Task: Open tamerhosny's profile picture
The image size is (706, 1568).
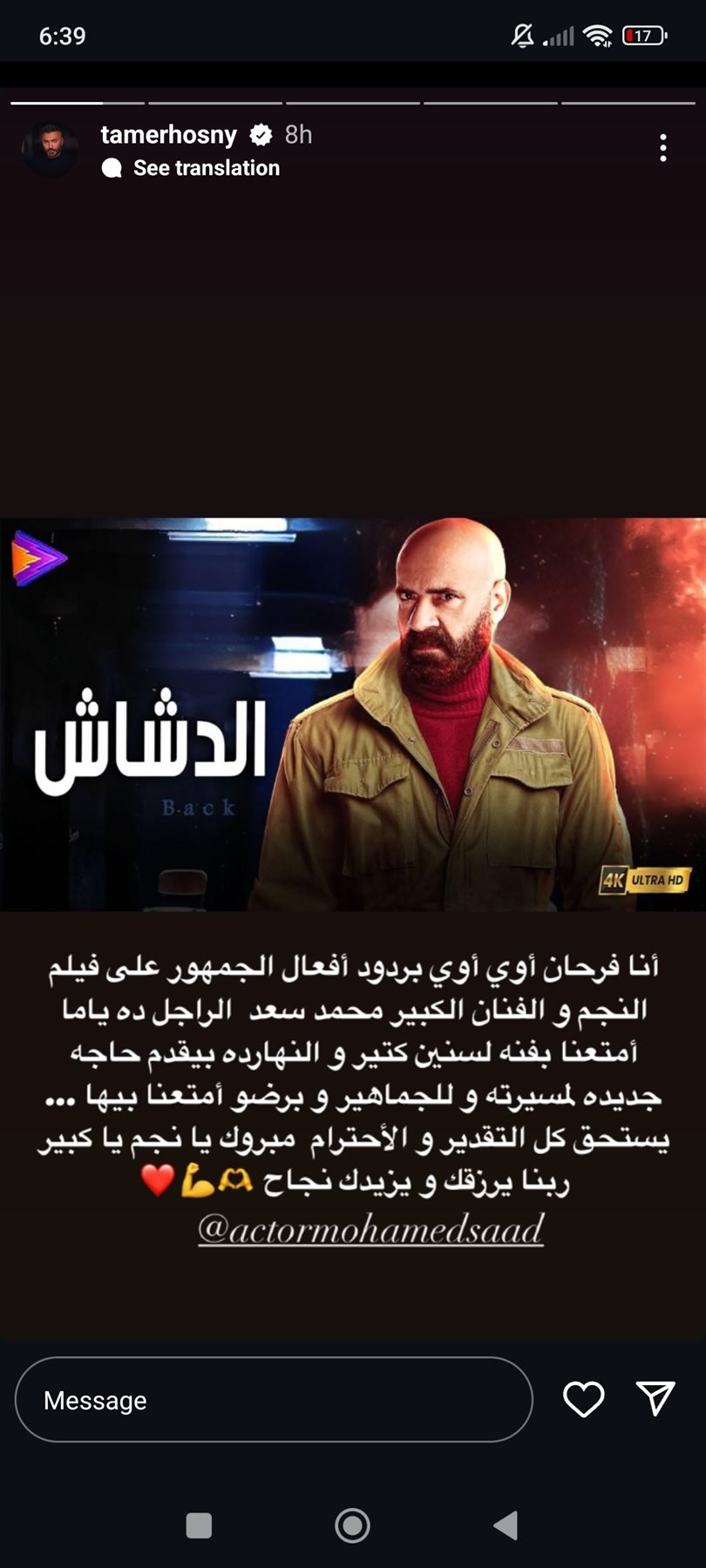Action: pos(50,150)
